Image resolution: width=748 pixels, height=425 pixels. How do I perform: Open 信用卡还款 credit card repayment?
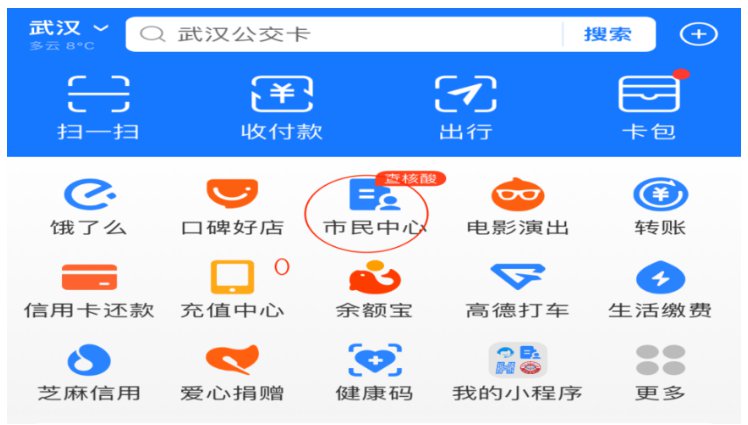(89, 289)
